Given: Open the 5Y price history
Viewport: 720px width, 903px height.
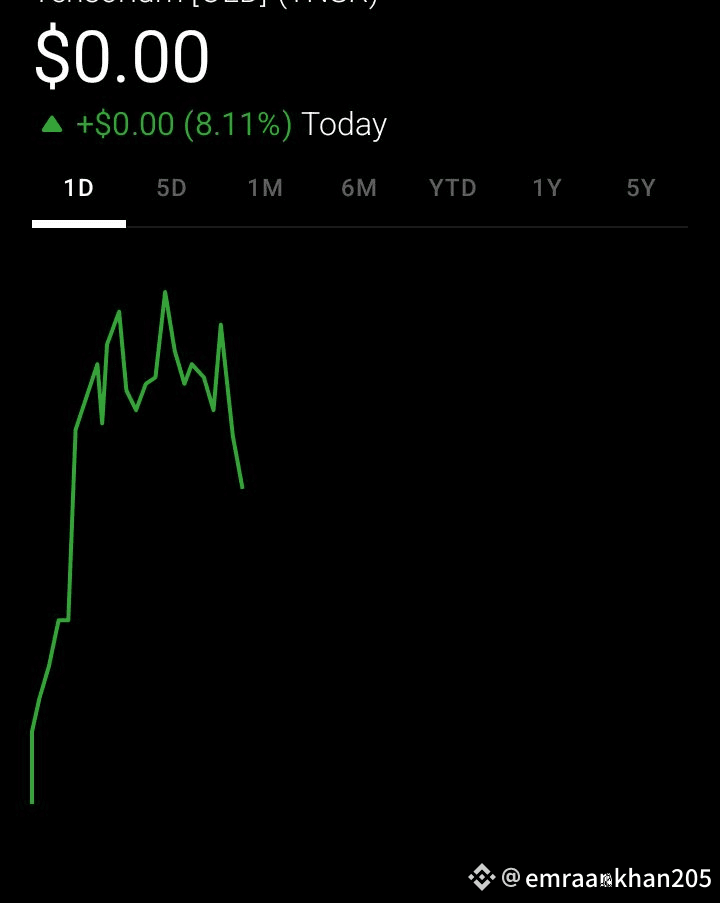Looking at the screenshot, I should [641, 188].
